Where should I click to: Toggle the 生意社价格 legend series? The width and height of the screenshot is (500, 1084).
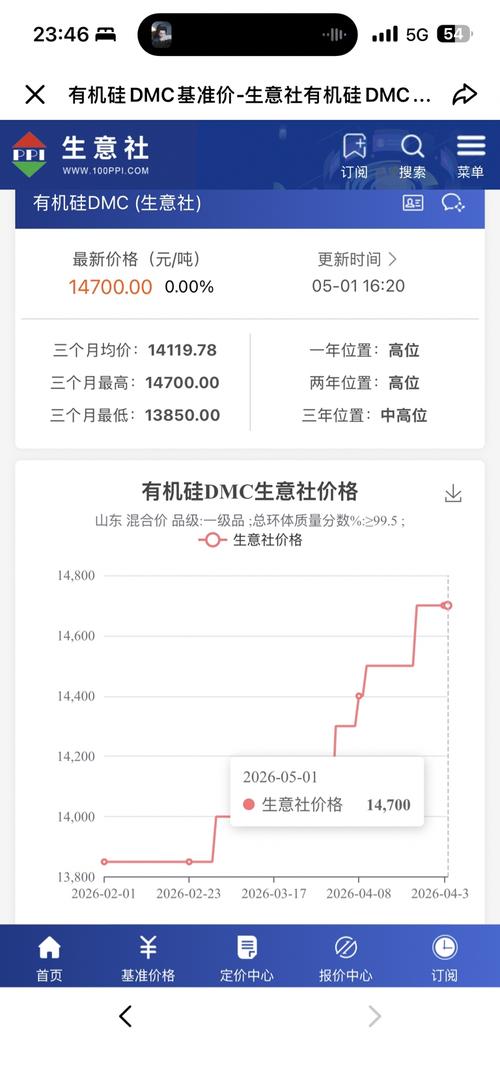coord(250,540)
